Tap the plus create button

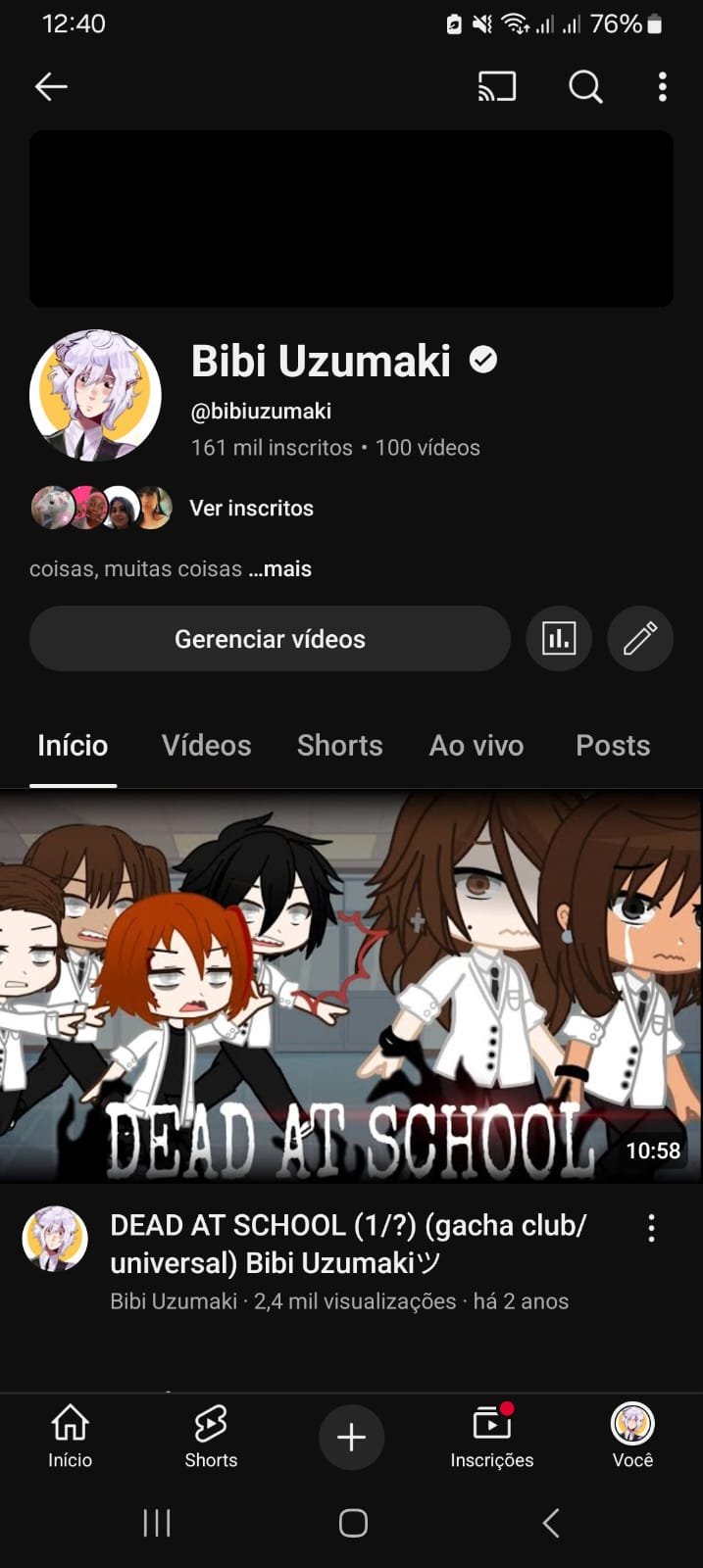(x=351, y=1437)
